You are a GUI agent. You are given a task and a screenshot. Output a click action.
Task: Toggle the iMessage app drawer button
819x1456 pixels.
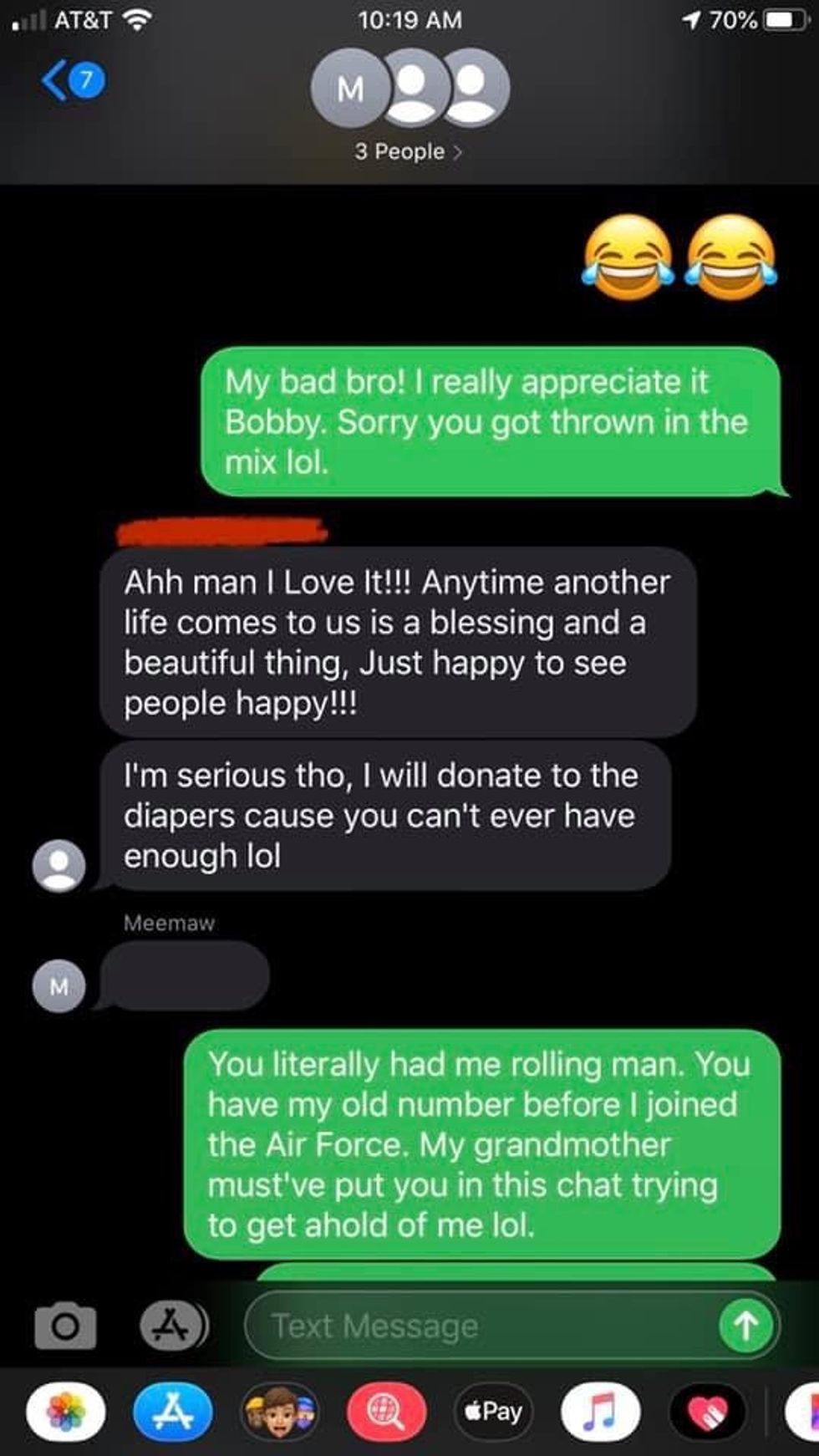click(173, 1326)
